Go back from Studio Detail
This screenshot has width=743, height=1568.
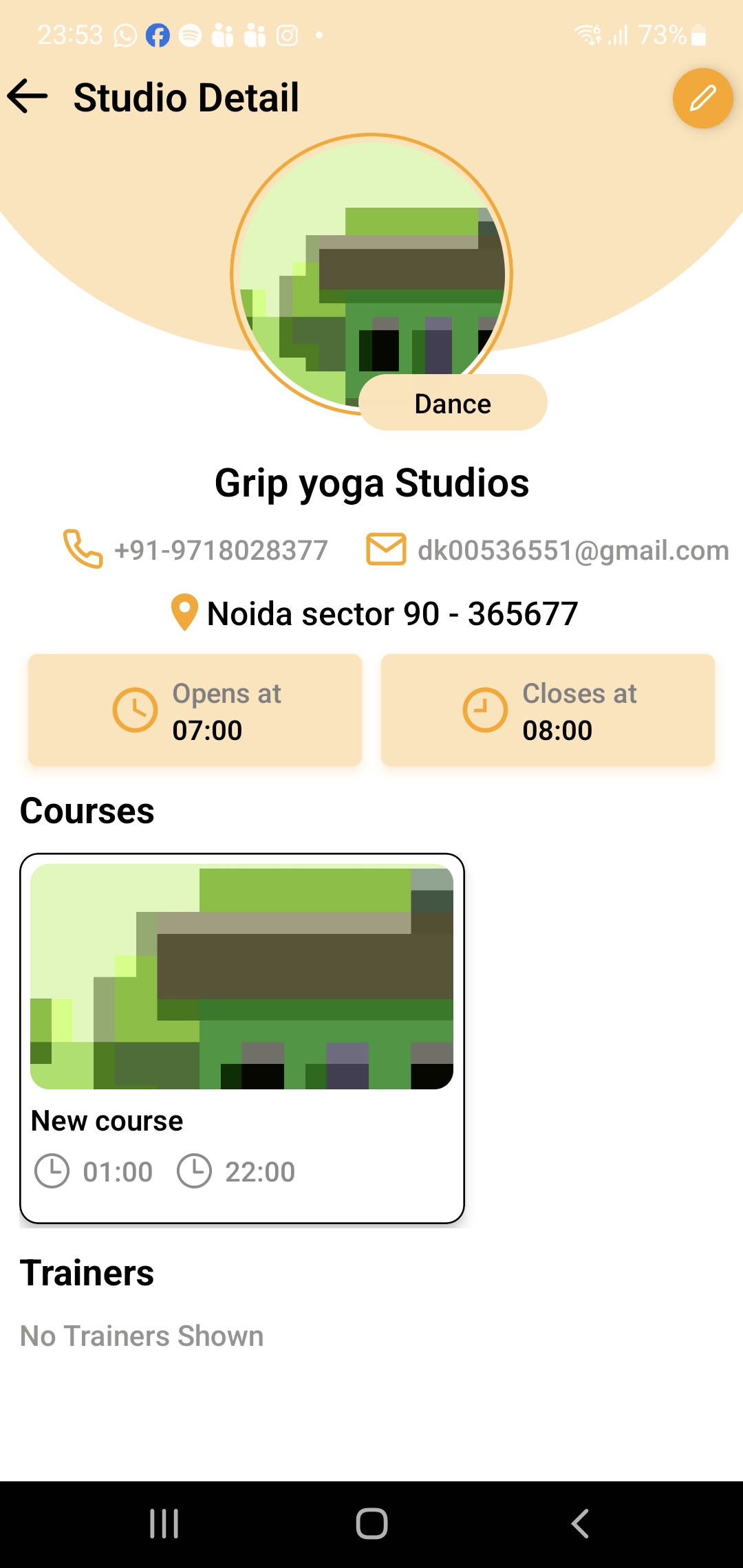28,96
